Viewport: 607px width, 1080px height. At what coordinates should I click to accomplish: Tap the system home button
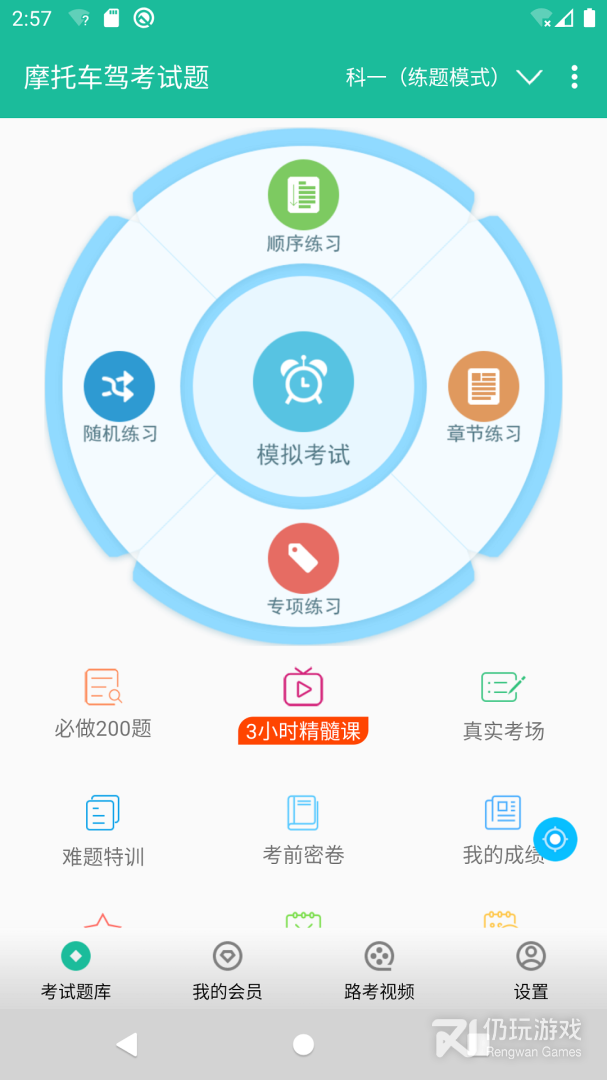[x=303, y=1045]
